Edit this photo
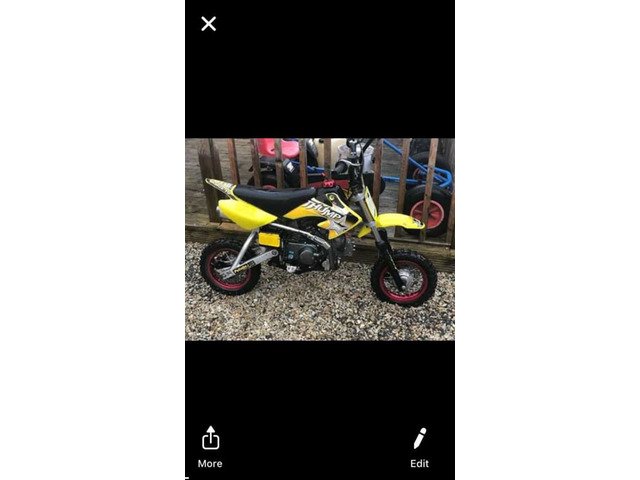640x480 pixels. tap(420, 446)
